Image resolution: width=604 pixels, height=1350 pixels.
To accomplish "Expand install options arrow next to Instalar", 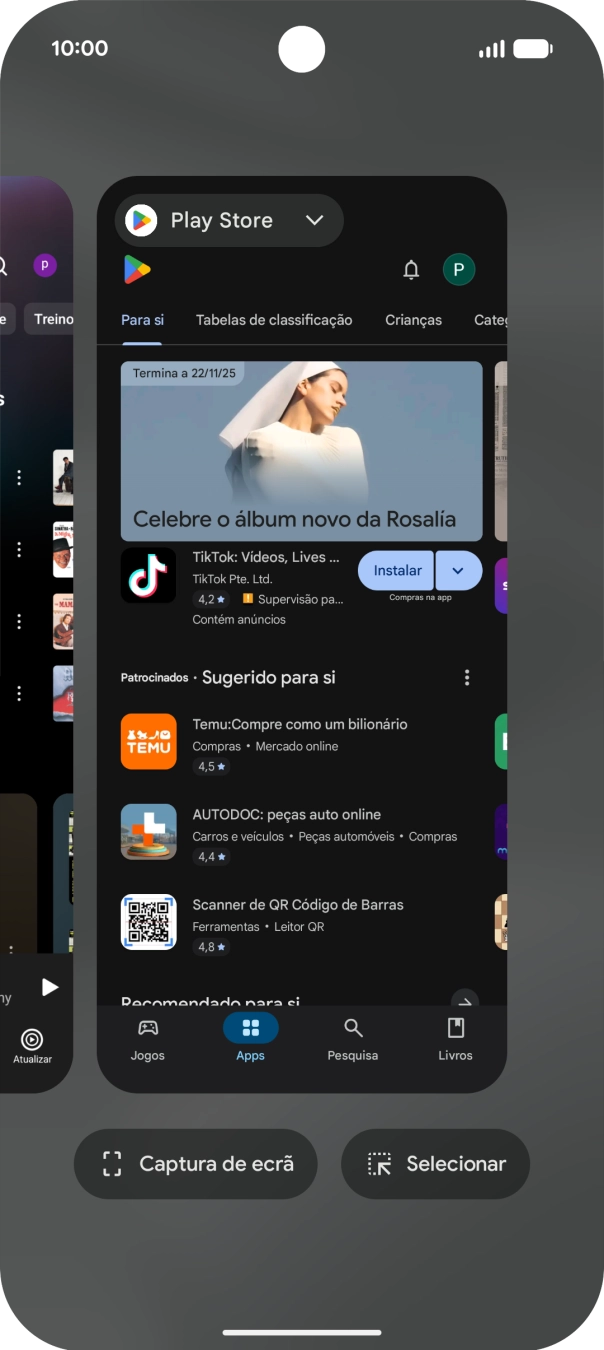I will tap(458, 570).
